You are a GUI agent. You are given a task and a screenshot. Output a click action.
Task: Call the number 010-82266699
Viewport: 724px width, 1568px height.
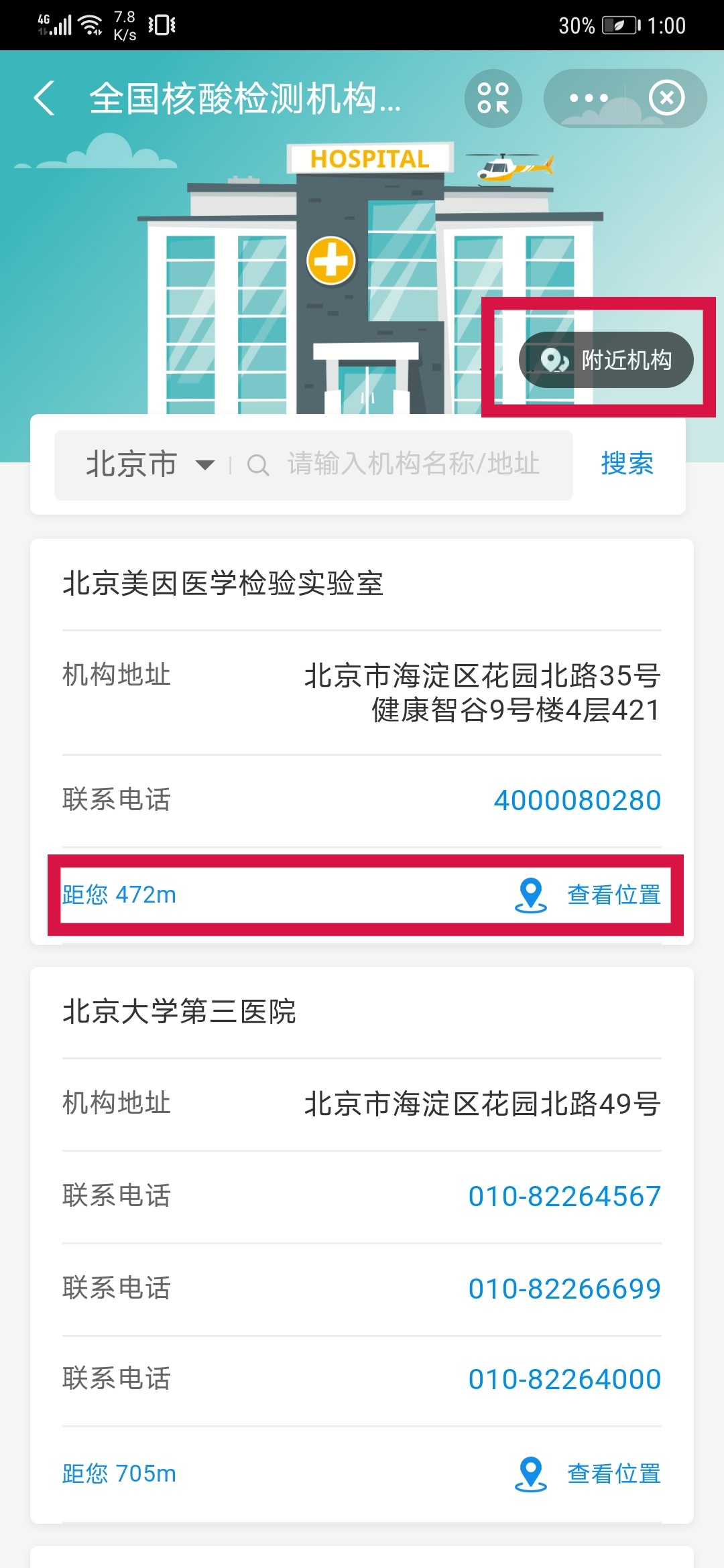[564, 1289]
